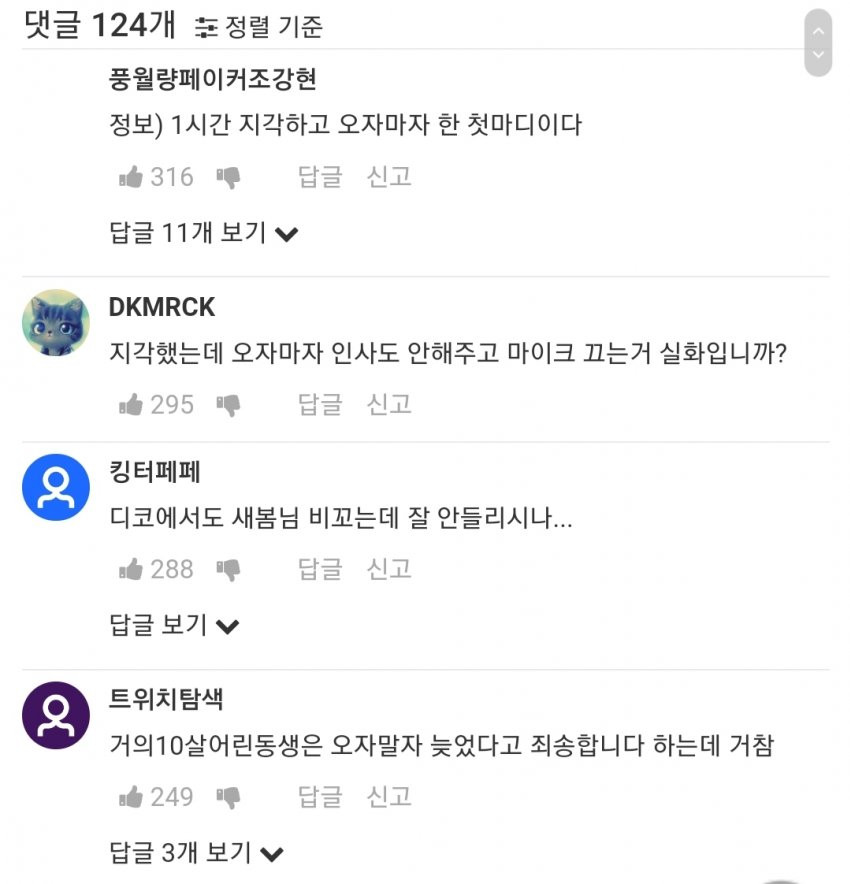The height and width of the screenshot is (884, 850).
Task: Report 풍월량페이커조강현's comment
Action: [389, 177]
